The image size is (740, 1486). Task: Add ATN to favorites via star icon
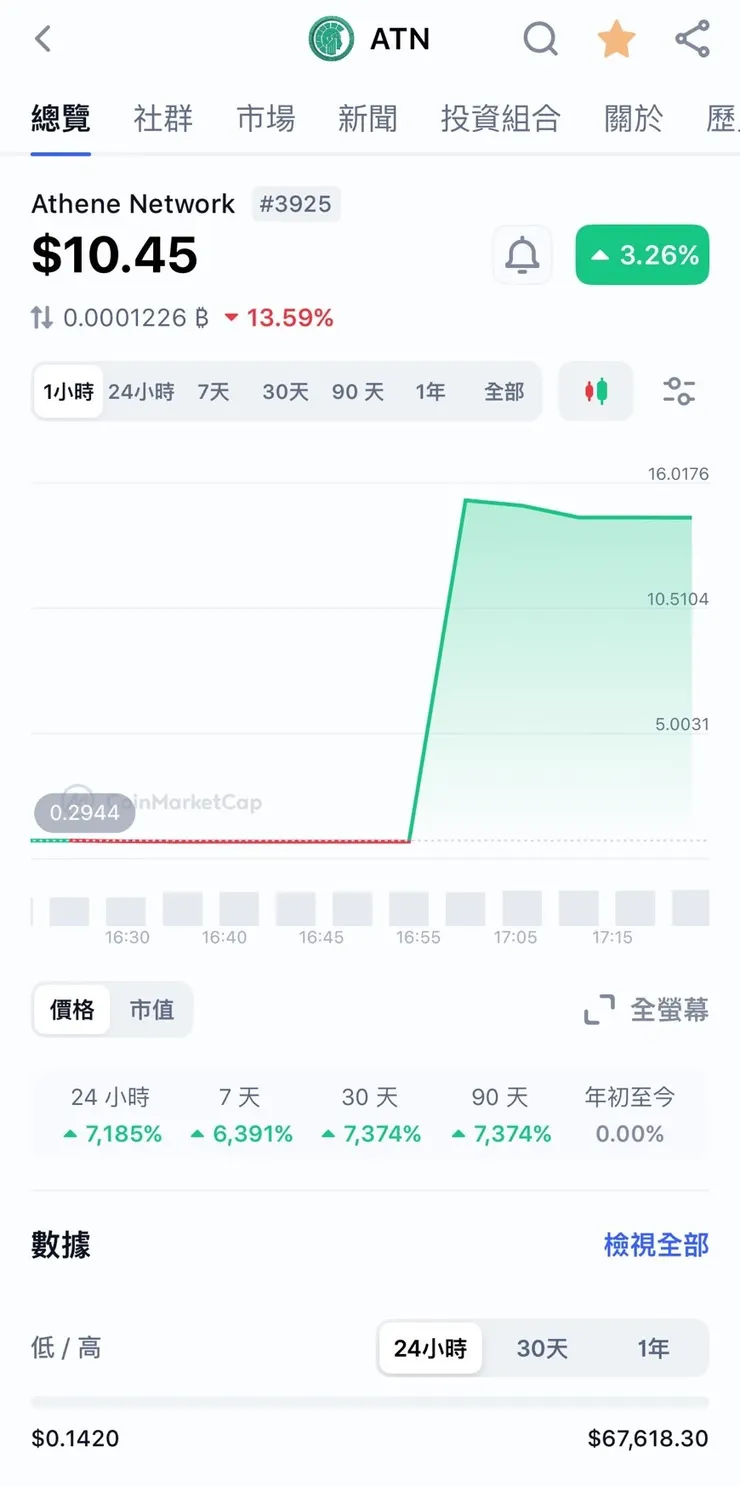[x=616, y=39]
